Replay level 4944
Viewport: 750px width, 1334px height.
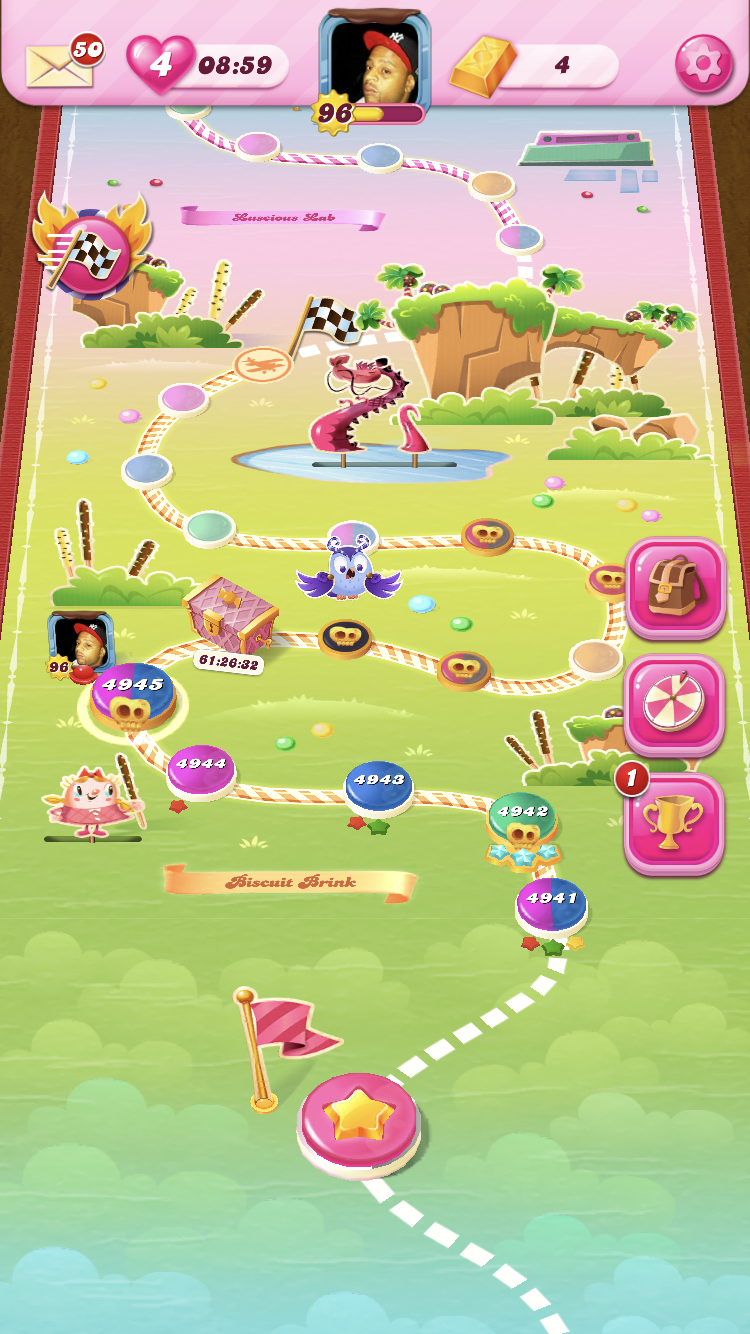tap(201, 769)
